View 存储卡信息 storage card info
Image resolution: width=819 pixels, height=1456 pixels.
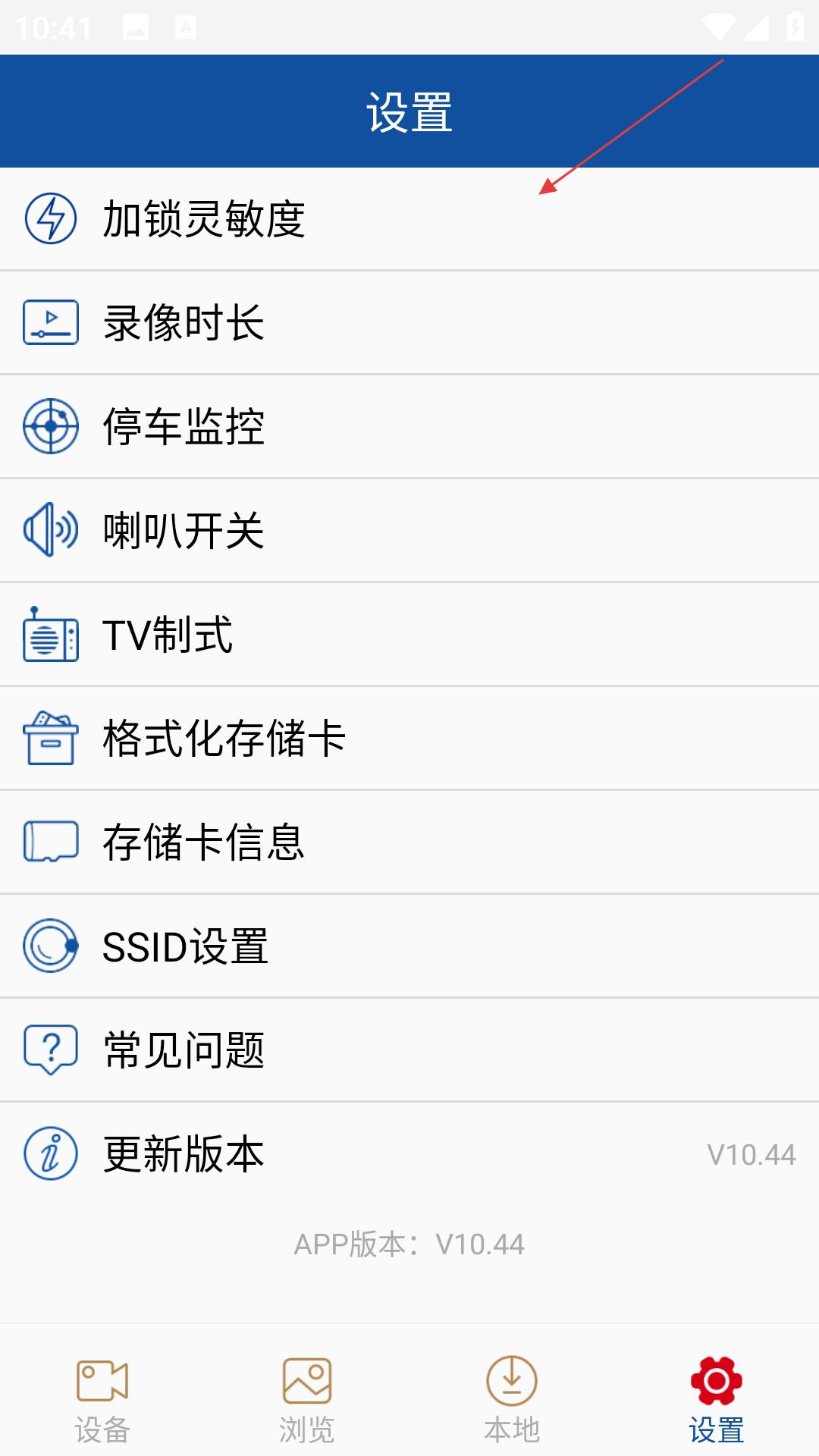coord(409,843)
